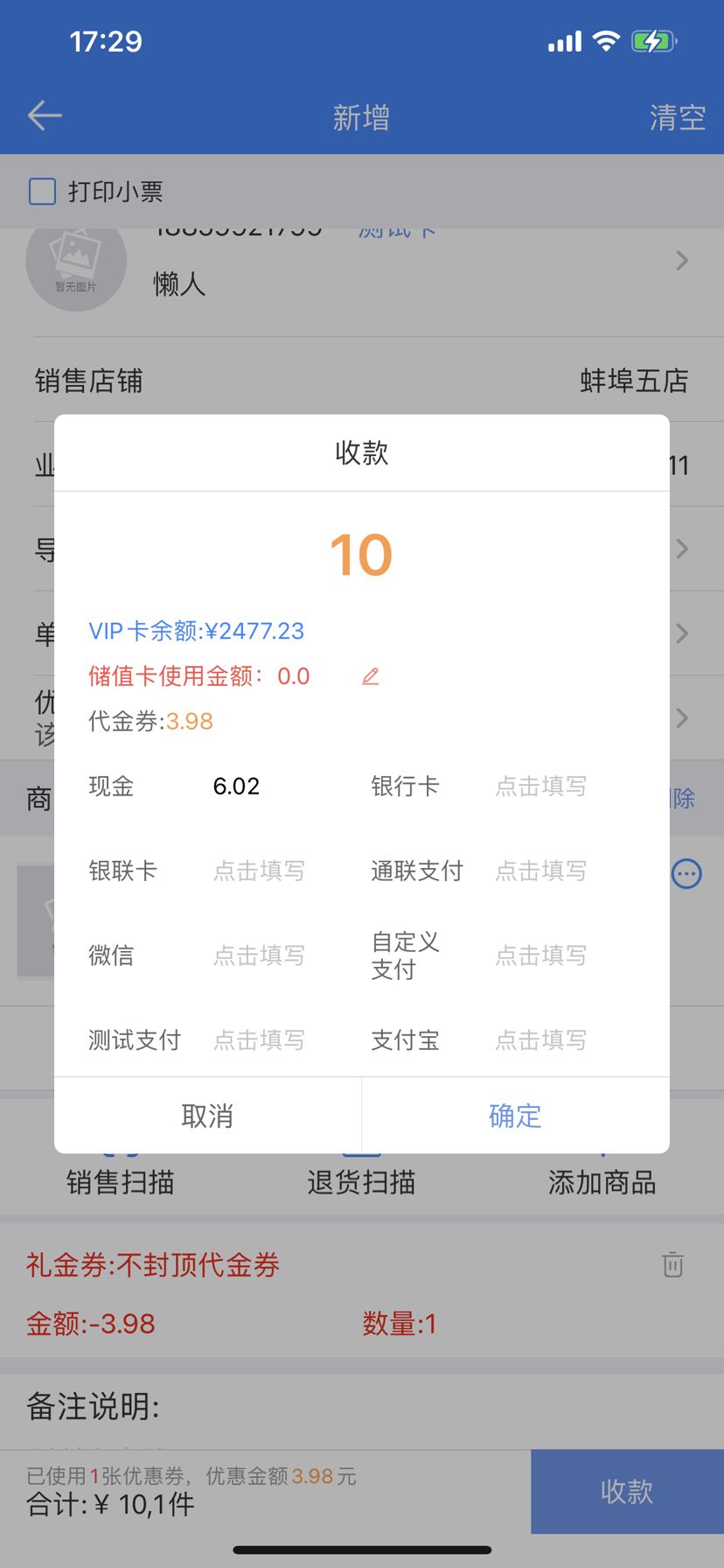
Task: Fill in the 银行卡 amount field
Action: pyautogui.click(x=540, y=786)
